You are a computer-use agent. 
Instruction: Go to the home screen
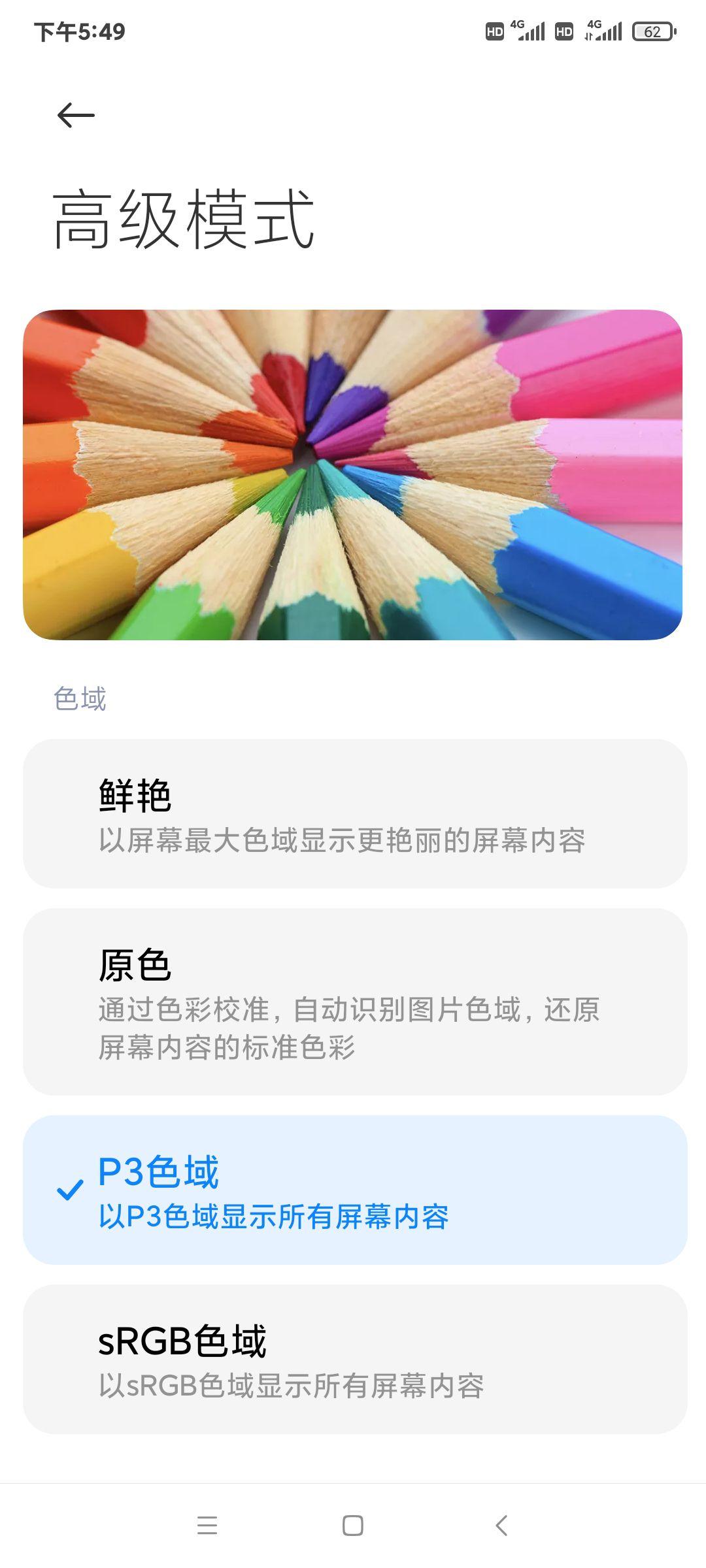pos(353,1526)
